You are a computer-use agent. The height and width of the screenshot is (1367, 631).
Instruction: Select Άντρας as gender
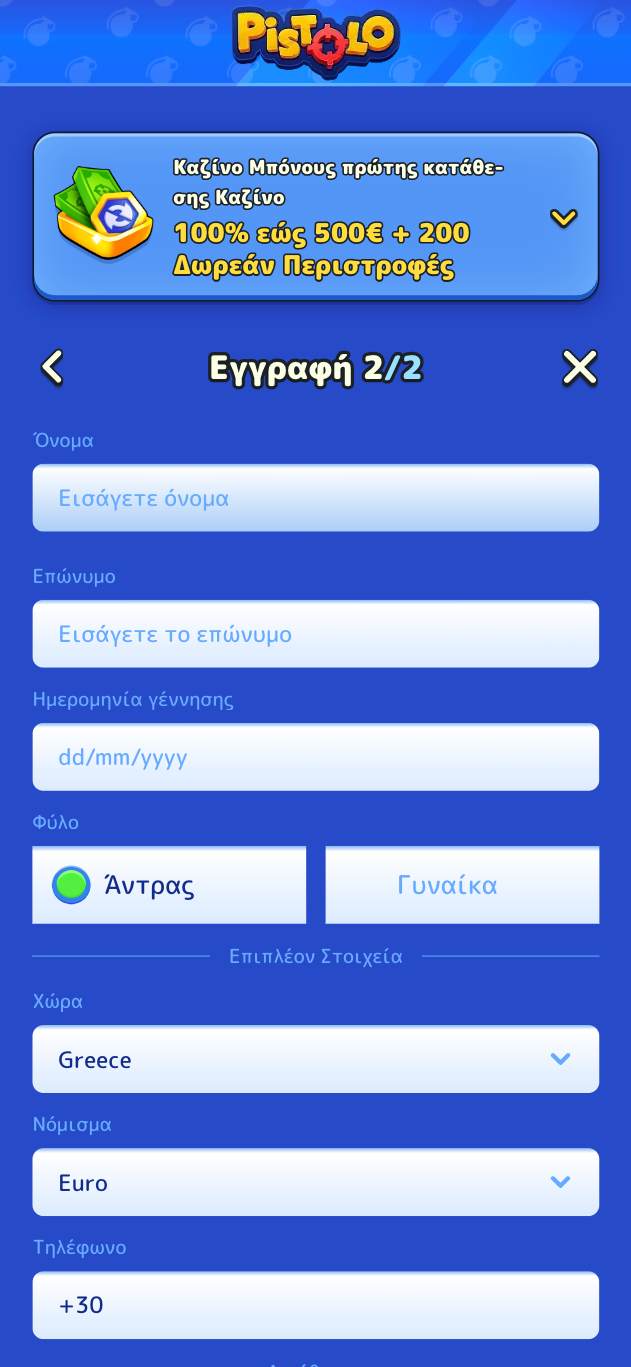169,885
